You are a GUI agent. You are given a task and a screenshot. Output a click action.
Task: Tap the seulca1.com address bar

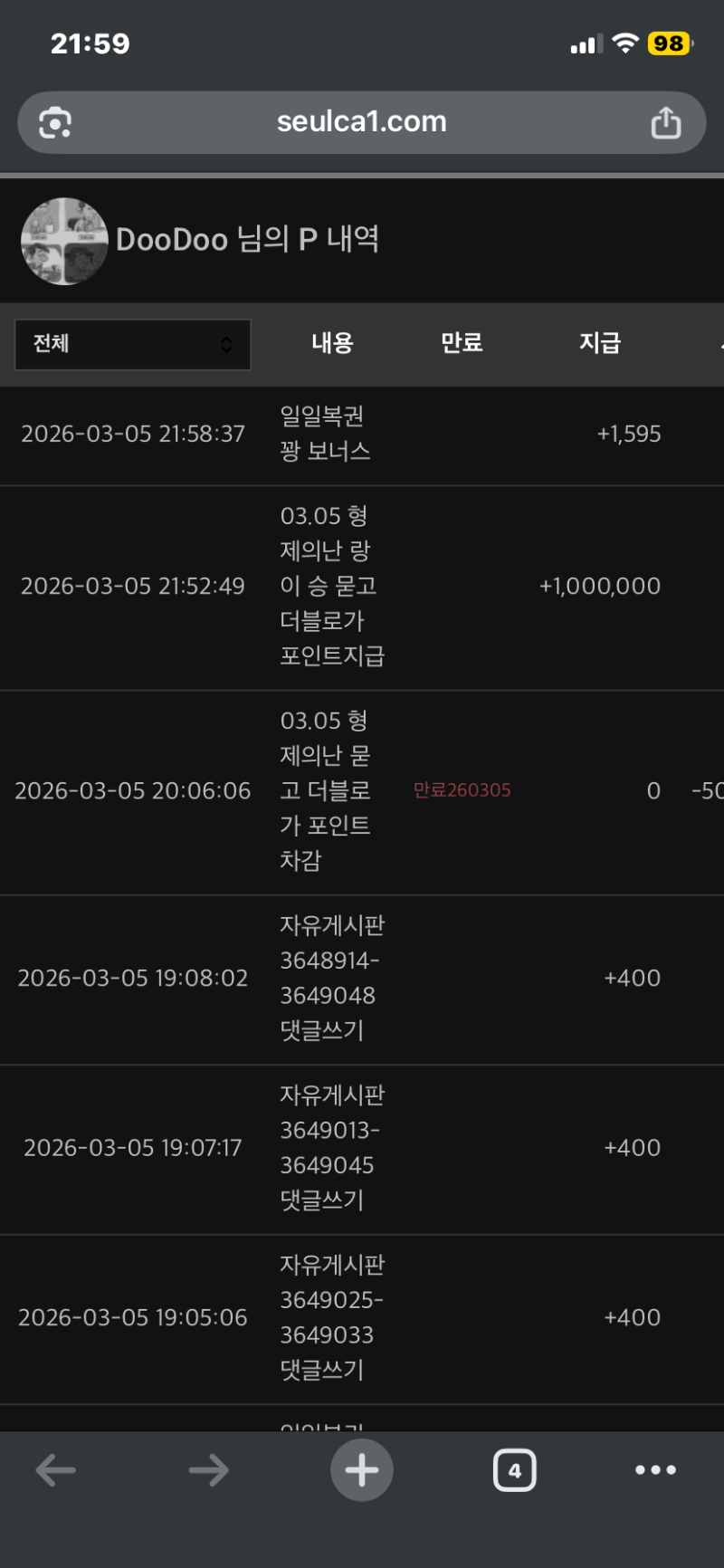tap(362, 122)
